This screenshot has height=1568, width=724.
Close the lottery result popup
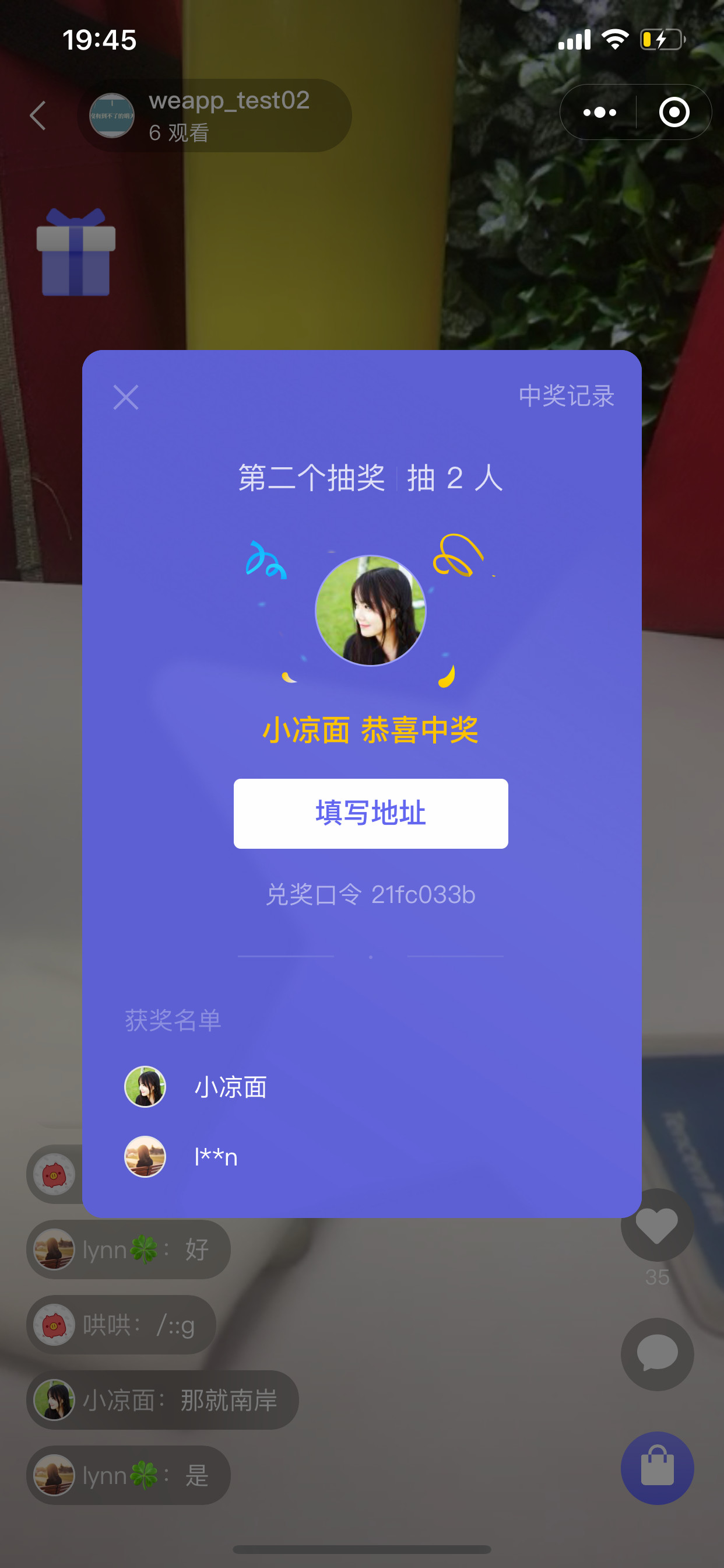[126, 397]
